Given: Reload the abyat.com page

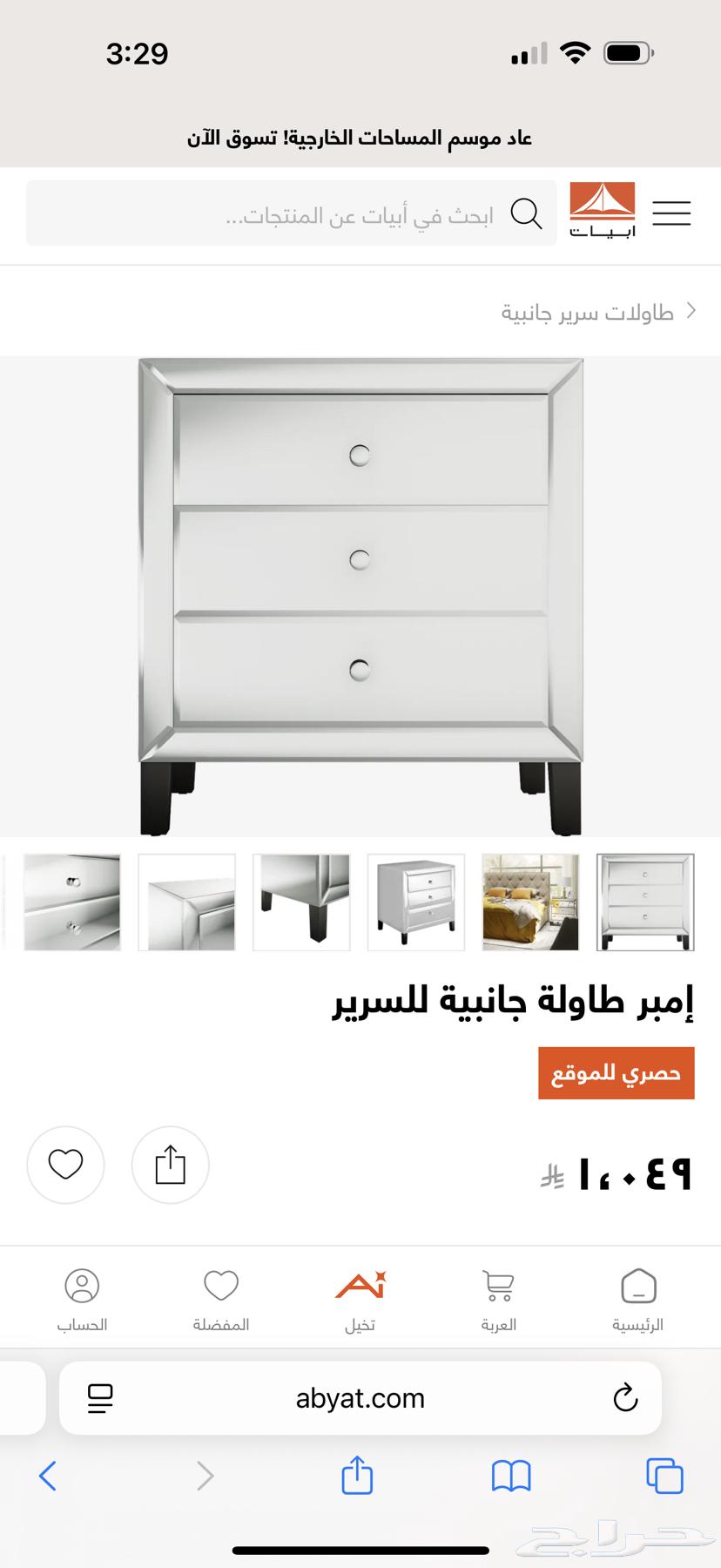Looking at the screenshot, I should (x=625, y=1398).
